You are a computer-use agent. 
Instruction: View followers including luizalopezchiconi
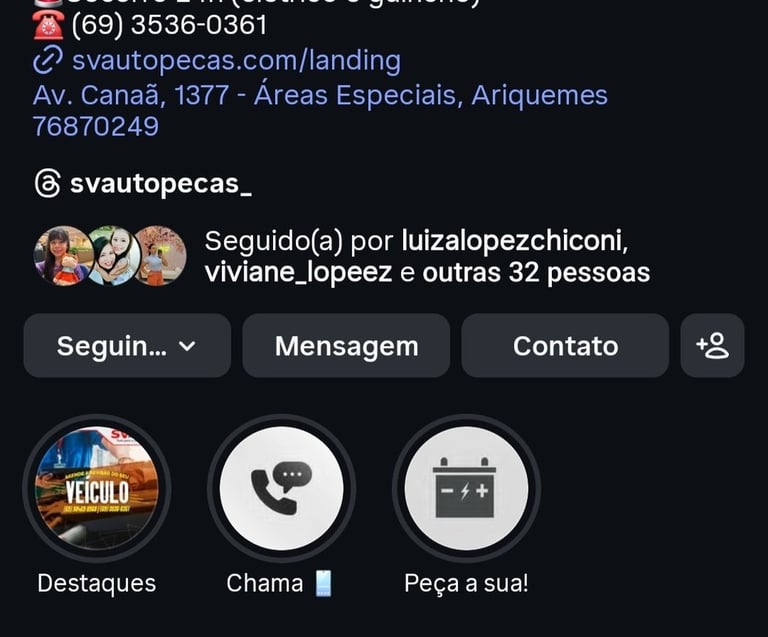click(426, 257)
